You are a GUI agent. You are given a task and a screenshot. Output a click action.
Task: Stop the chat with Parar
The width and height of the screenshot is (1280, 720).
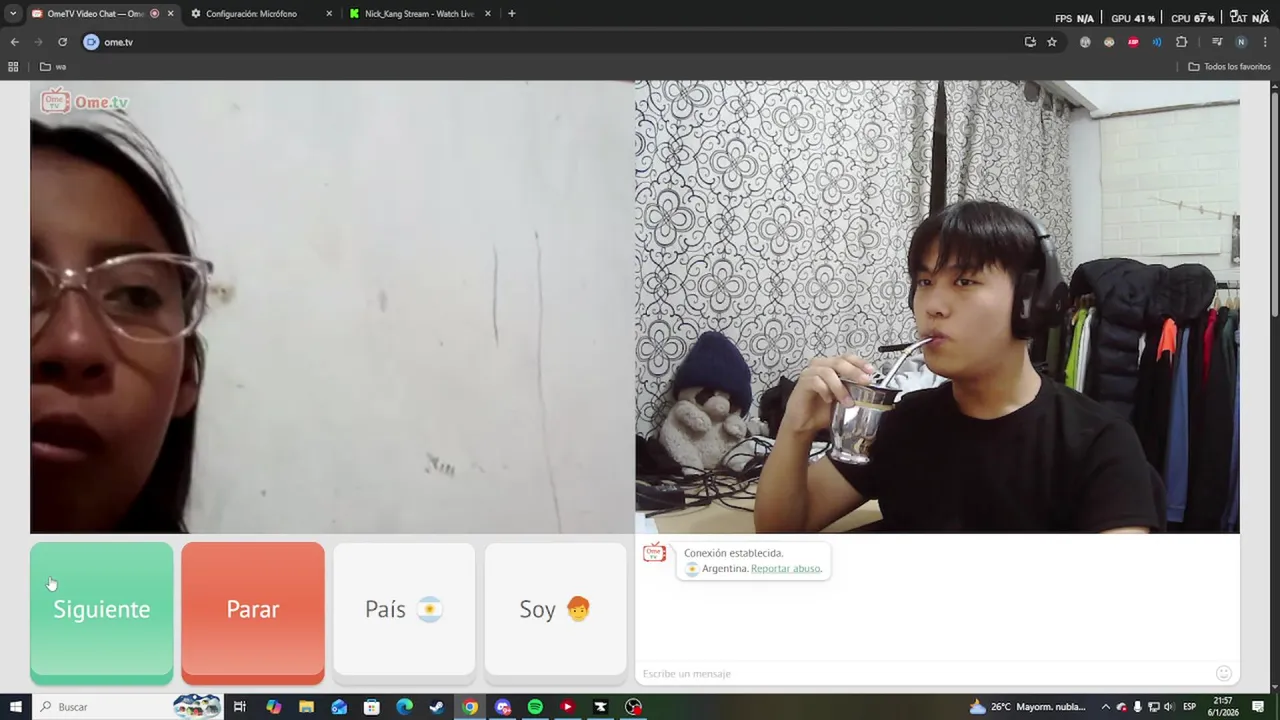(253, 610)
